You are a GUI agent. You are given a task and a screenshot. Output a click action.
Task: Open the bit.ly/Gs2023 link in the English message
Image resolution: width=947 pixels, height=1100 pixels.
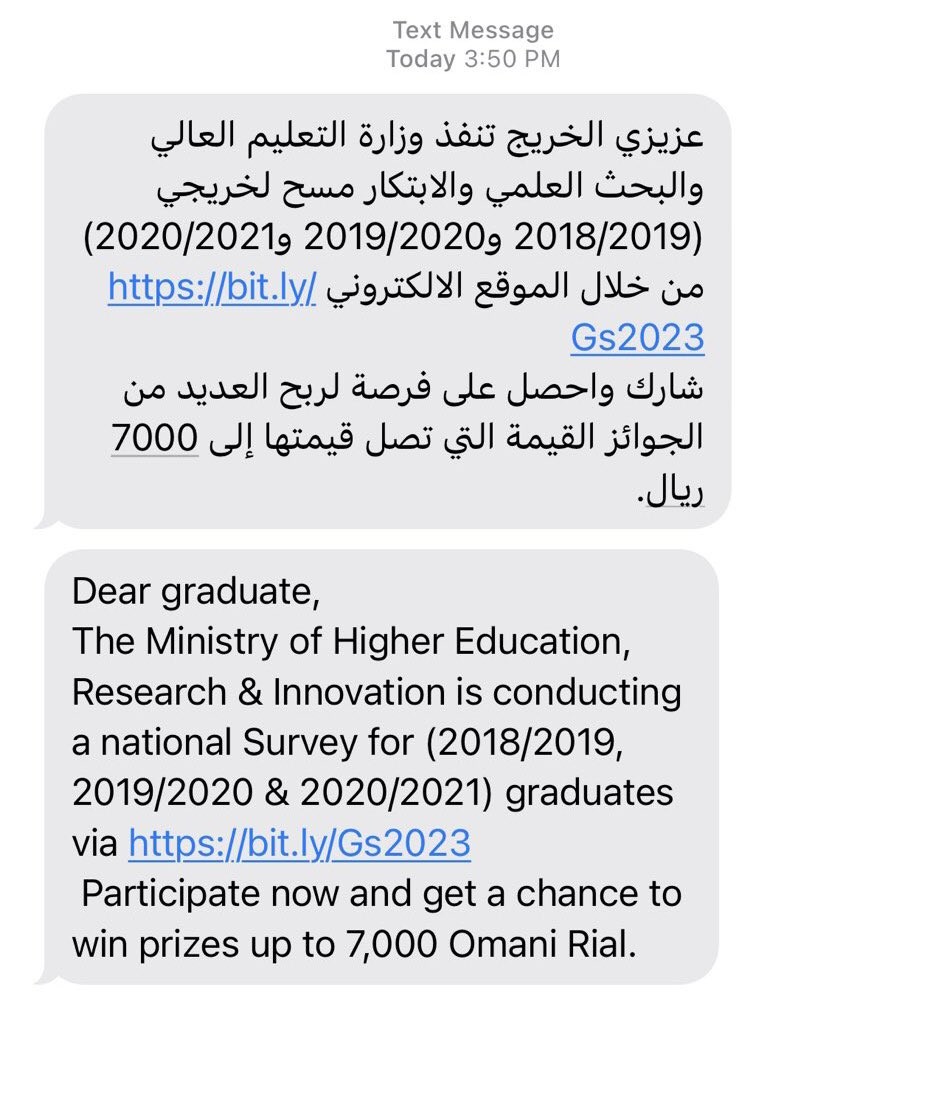point(299,843)
